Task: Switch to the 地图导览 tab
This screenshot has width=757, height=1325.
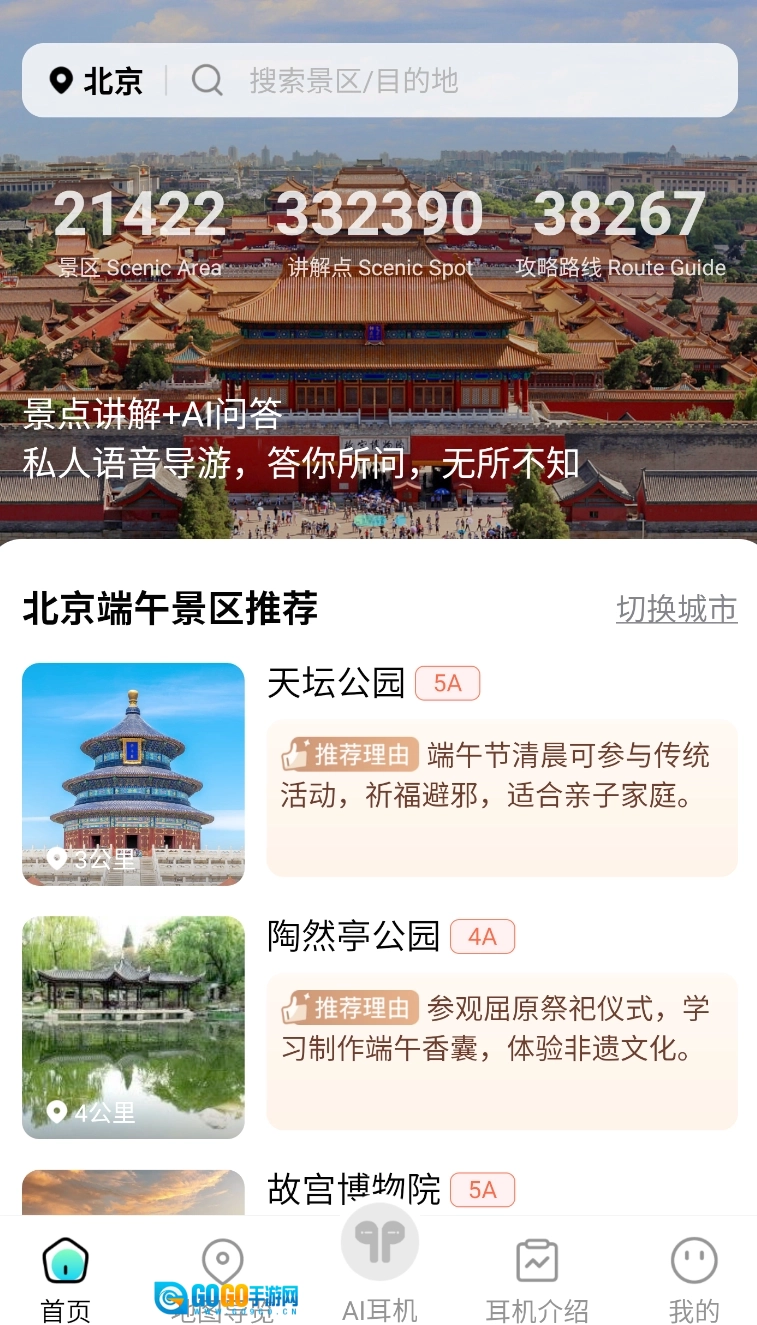Action: pyautogui.click(x=222, y=1280)
